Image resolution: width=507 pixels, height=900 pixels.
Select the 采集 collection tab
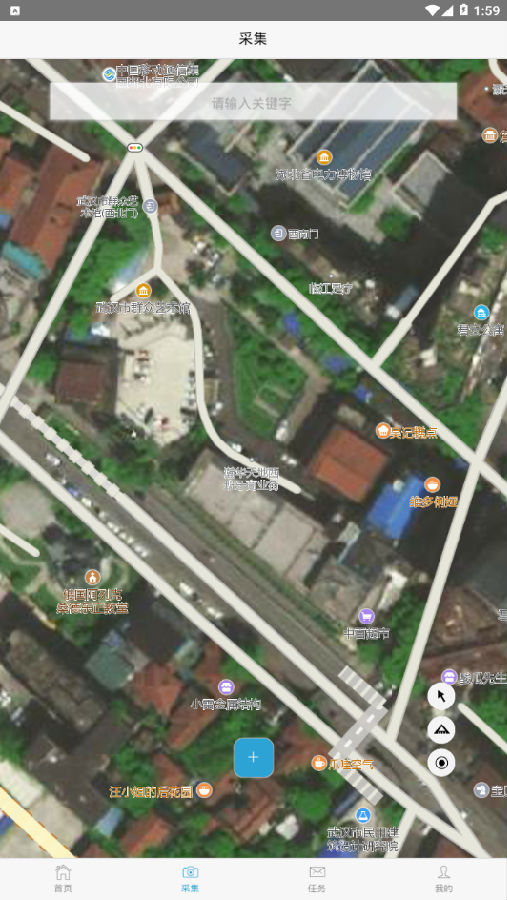coord(190,879)
